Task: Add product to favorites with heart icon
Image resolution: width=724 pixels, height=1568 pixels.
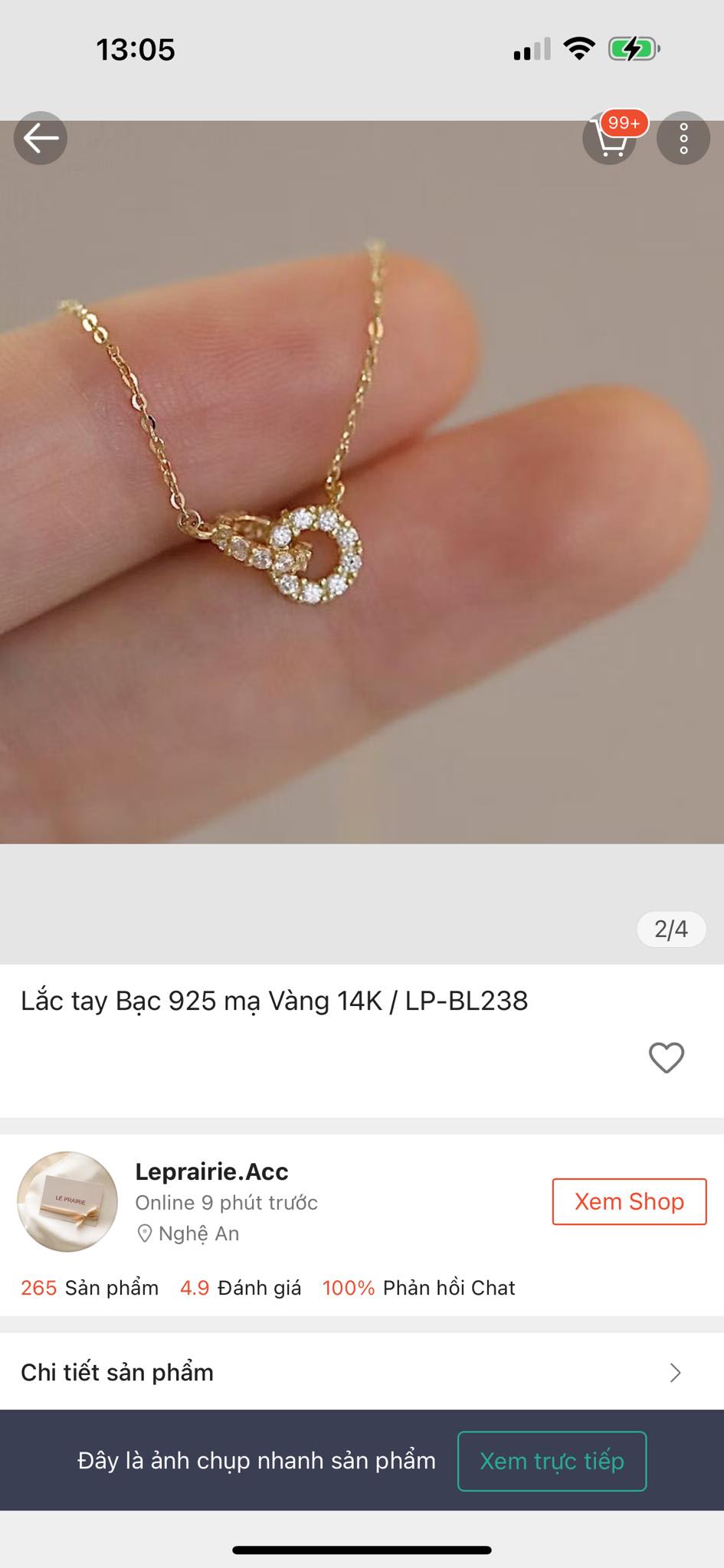Action: coord(666,1058)
